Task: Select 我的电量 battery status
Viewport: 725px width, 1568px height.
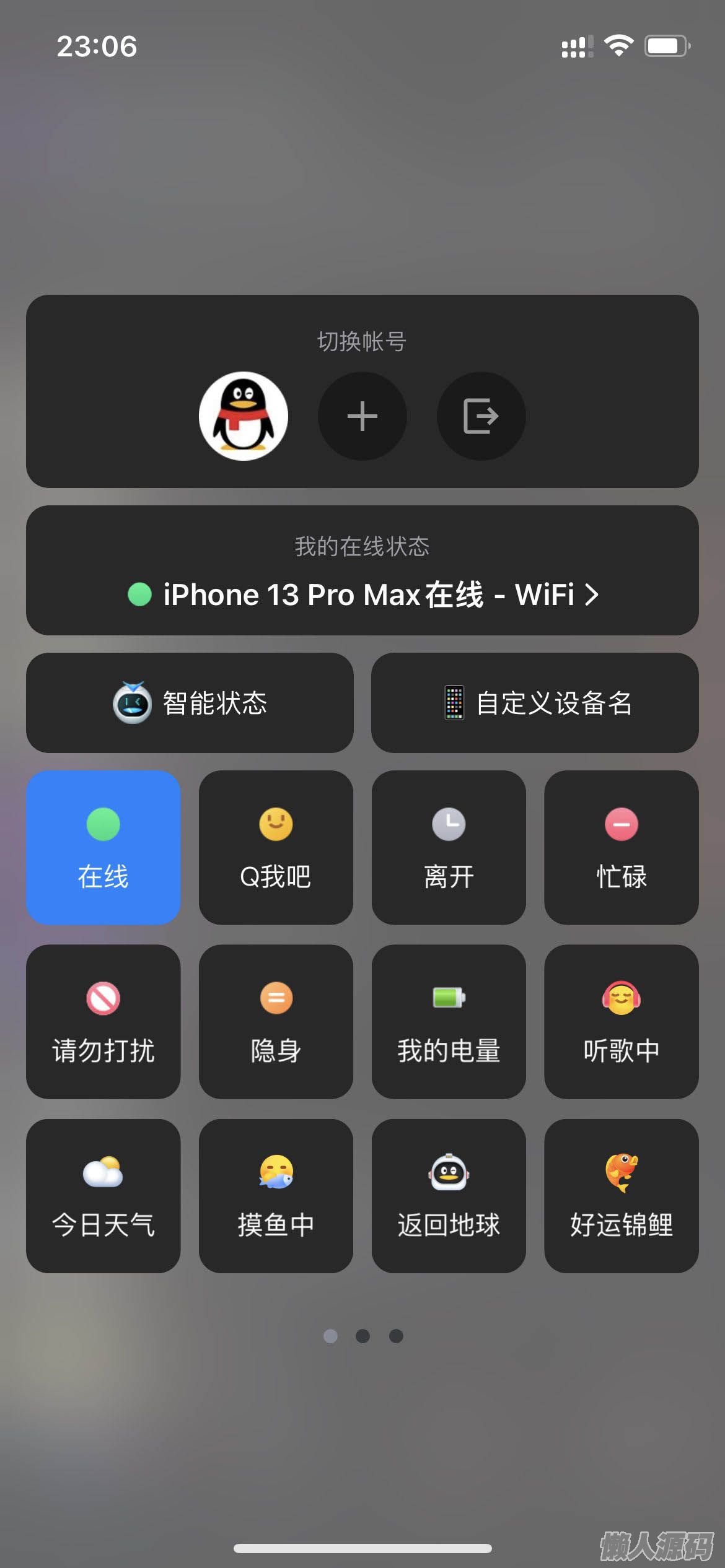Action: [449, 1021]
